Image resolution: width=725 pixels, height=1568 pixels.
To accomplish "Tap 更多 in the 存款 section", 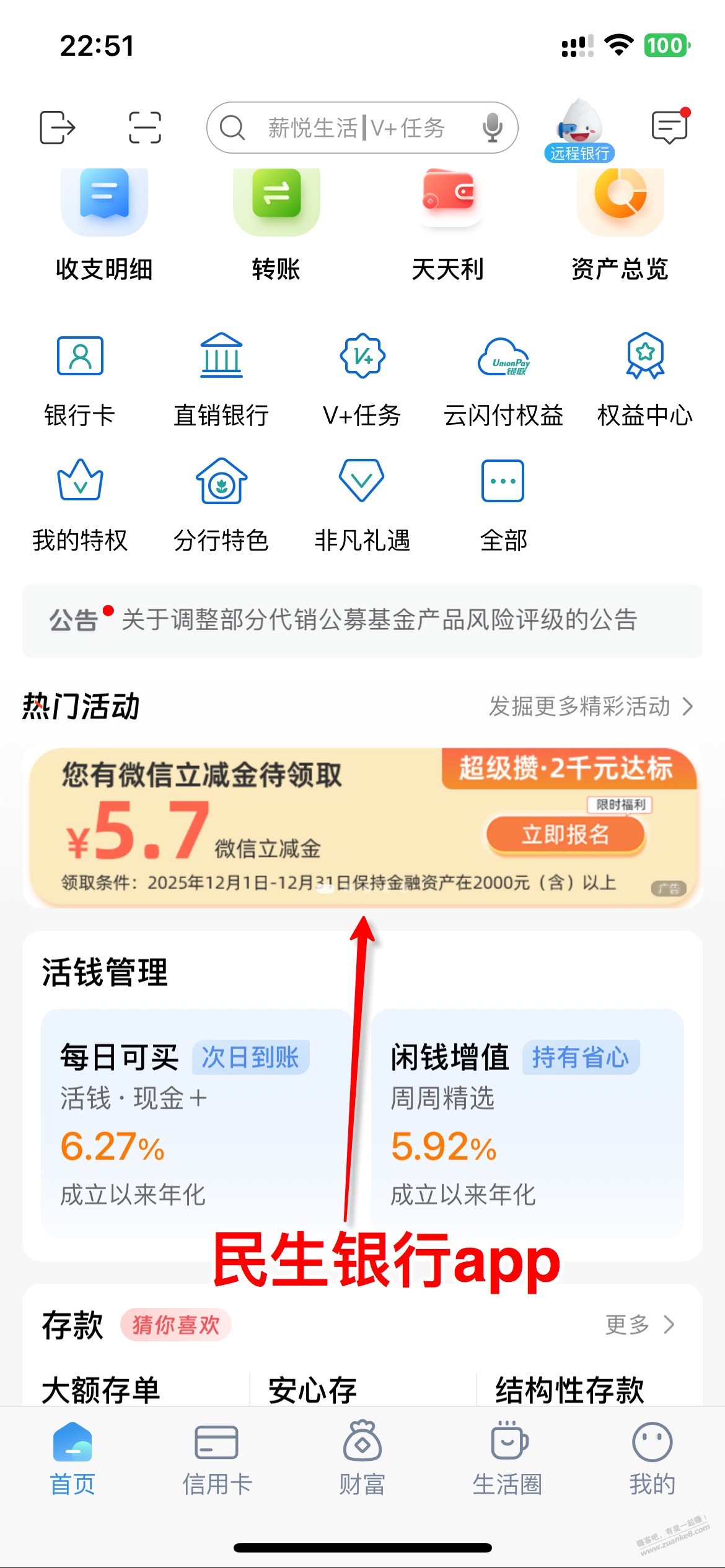I will click(639, 1325).
